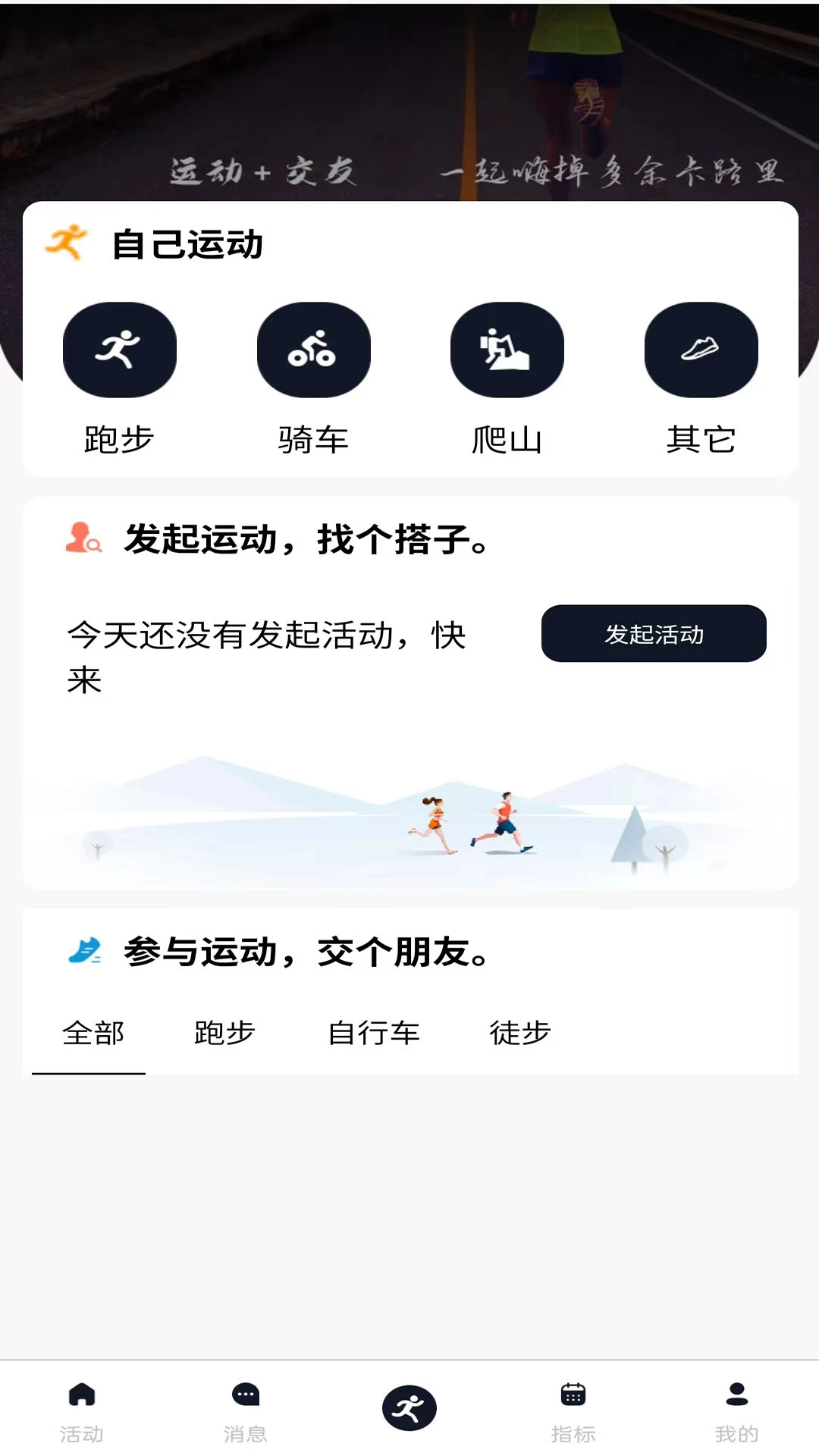This screenshot has height=1456, width=819.
Task: Switch to the 徒步 tab
Action: (x=521, y=1034)
